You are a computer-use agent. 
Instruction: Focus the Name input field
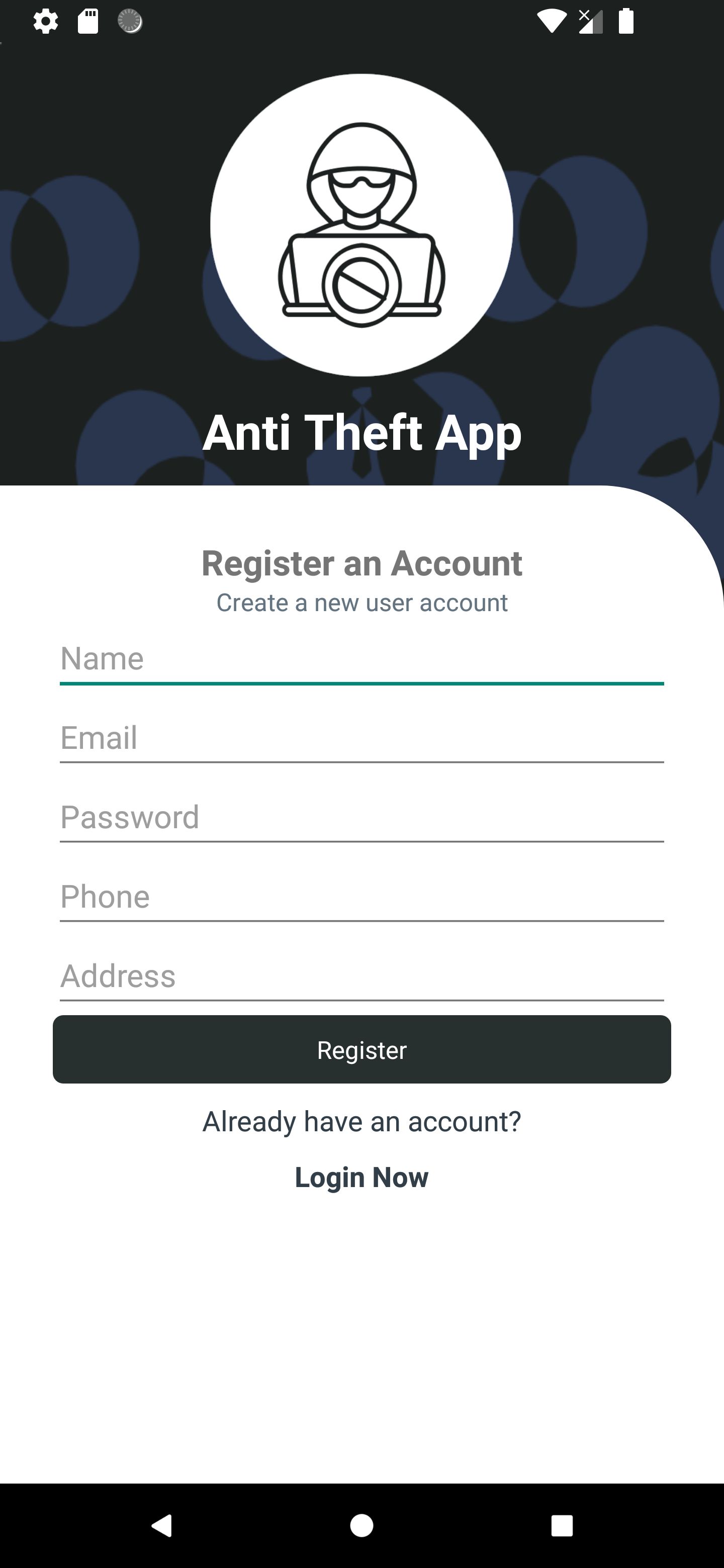tap(361, 660)
